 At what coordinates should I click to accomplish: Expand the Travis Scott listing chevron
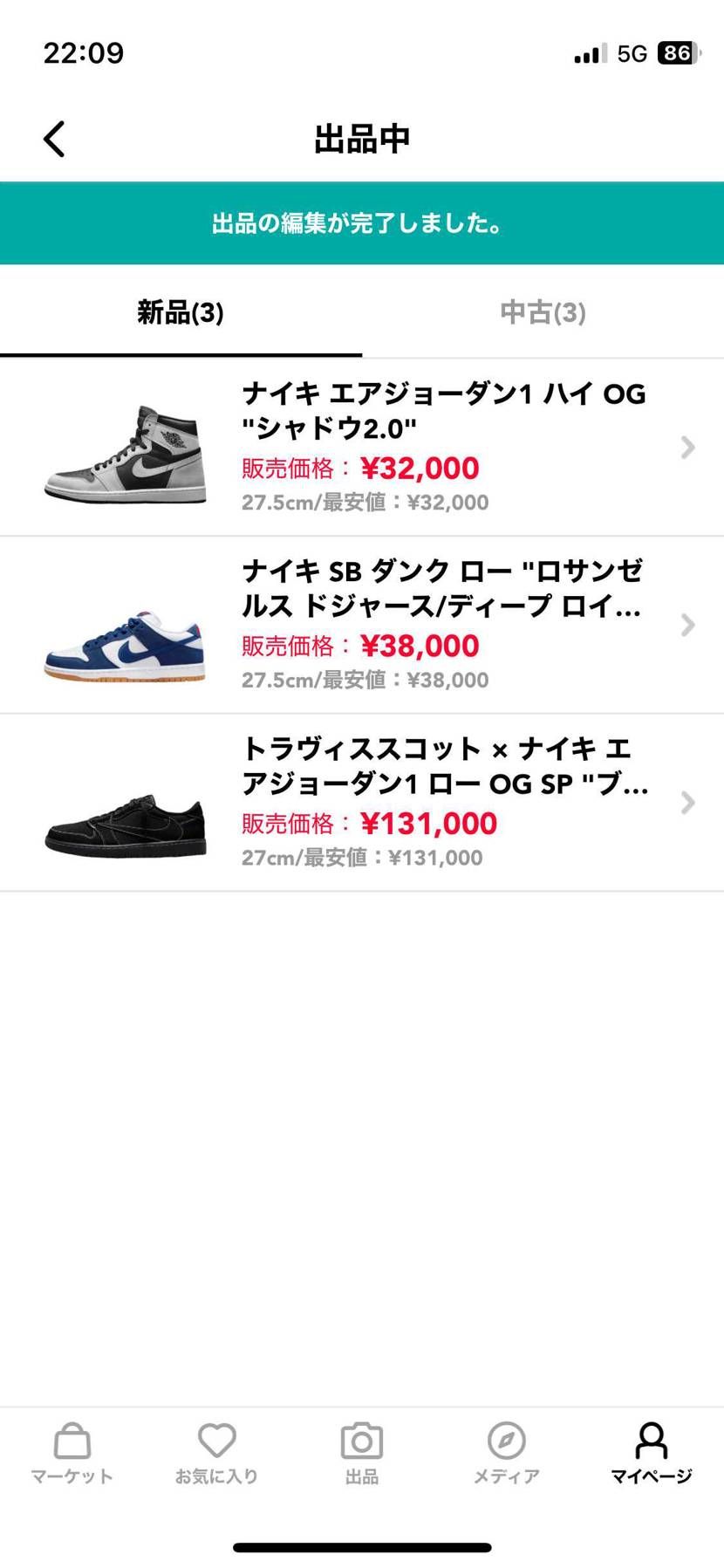[688, 803]
